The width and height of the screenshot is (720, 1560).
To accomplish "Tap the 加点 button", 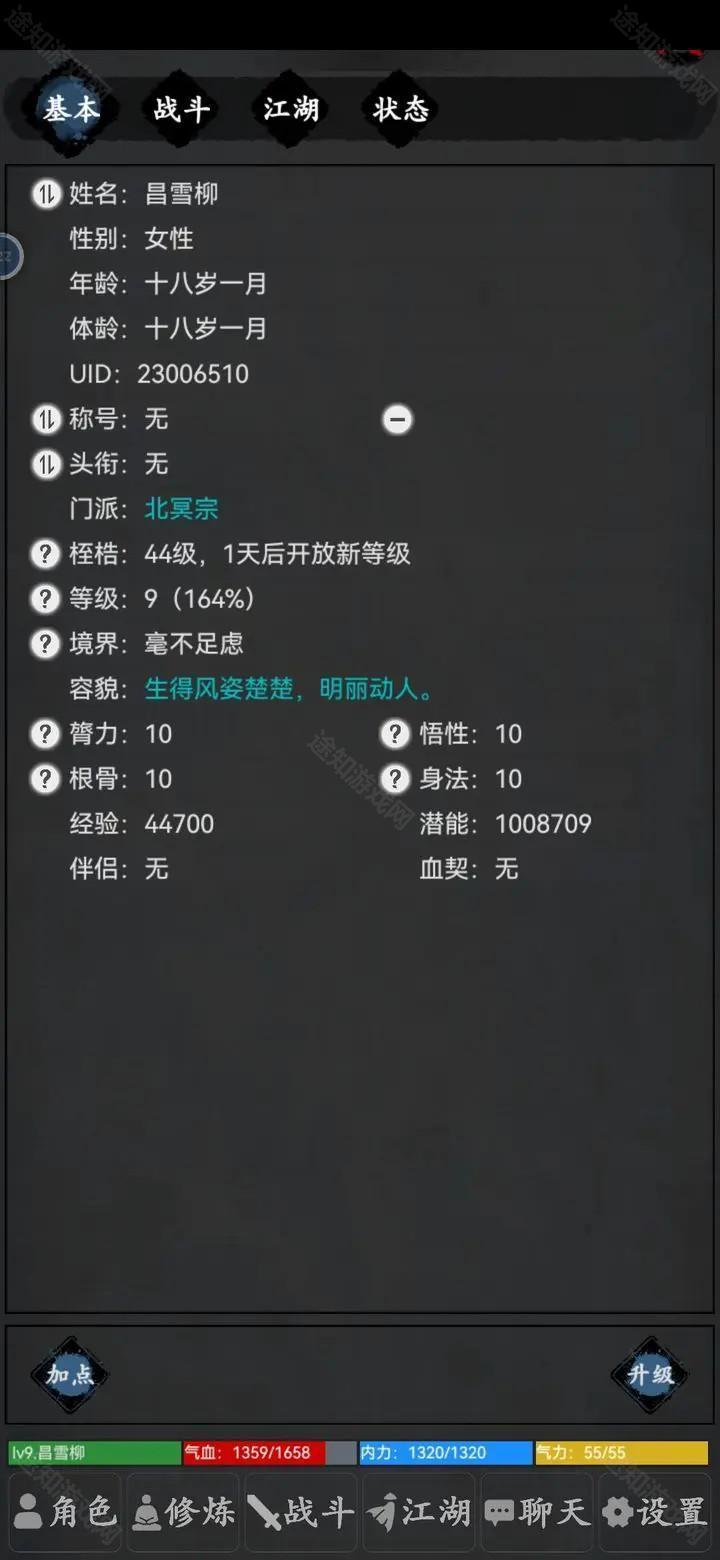I will point(70,1375).
